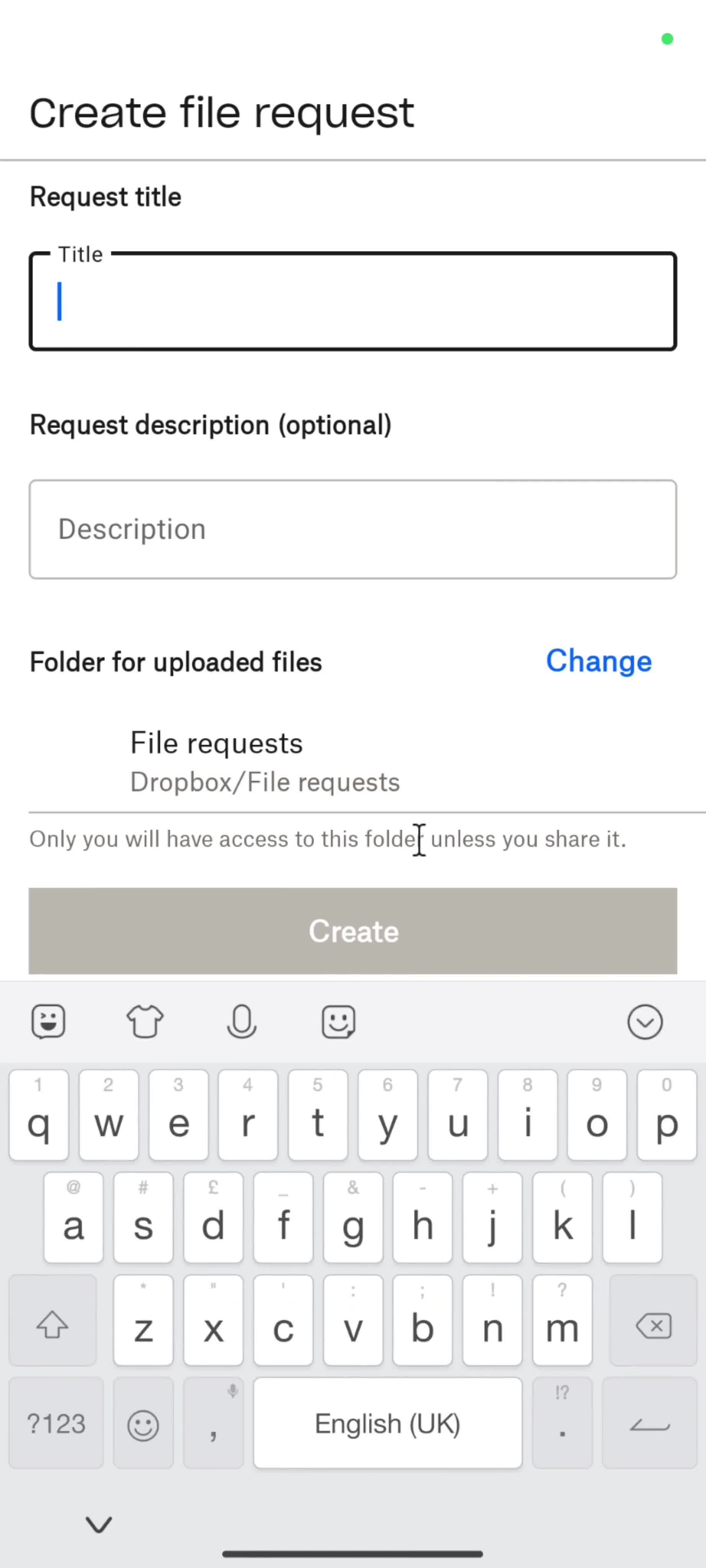Focus the Title text field

[353, 302]
